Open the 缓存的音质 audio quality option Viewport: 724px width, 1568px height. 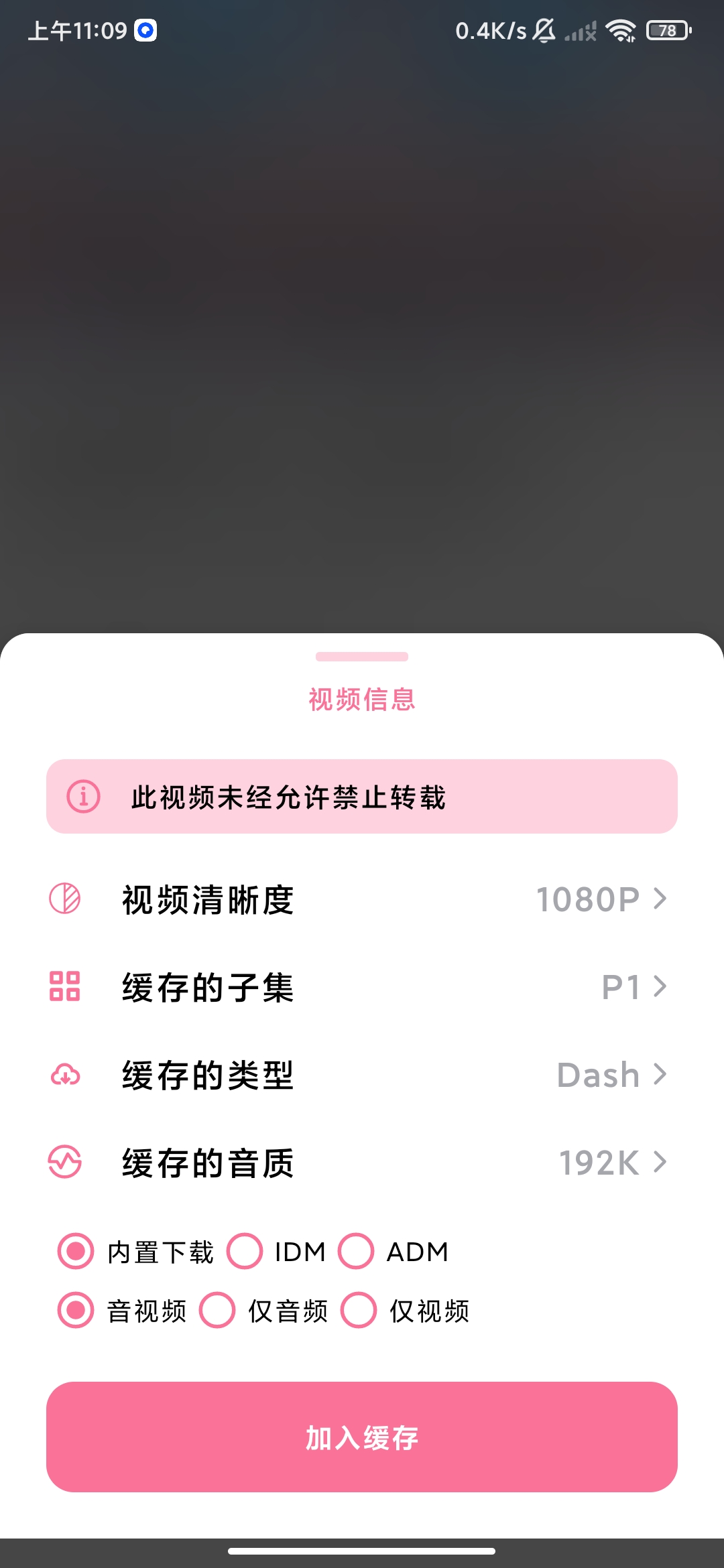click(362, 1163)
